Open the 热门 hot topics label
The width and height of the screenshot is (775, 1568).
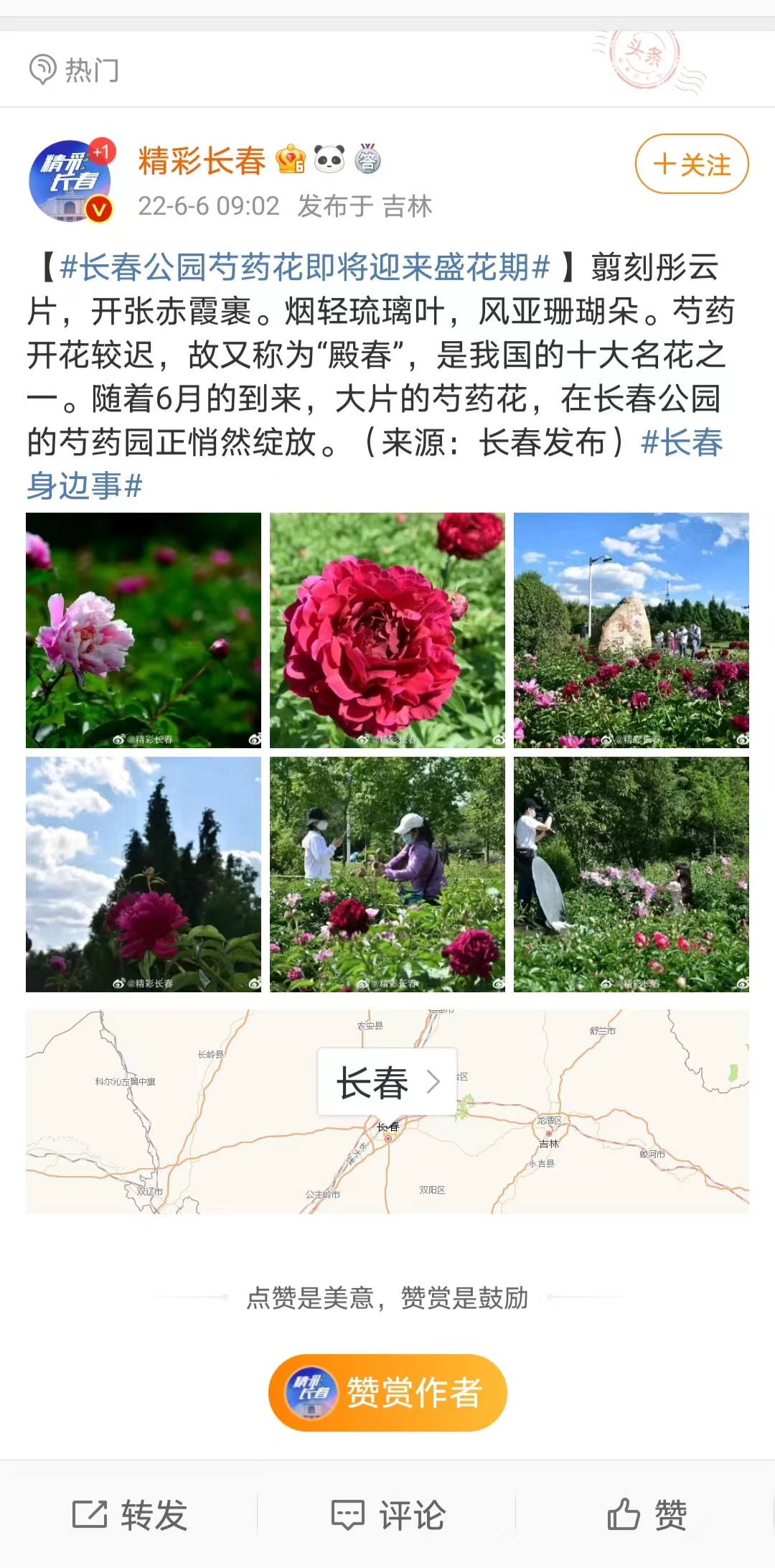coord(75,70)
